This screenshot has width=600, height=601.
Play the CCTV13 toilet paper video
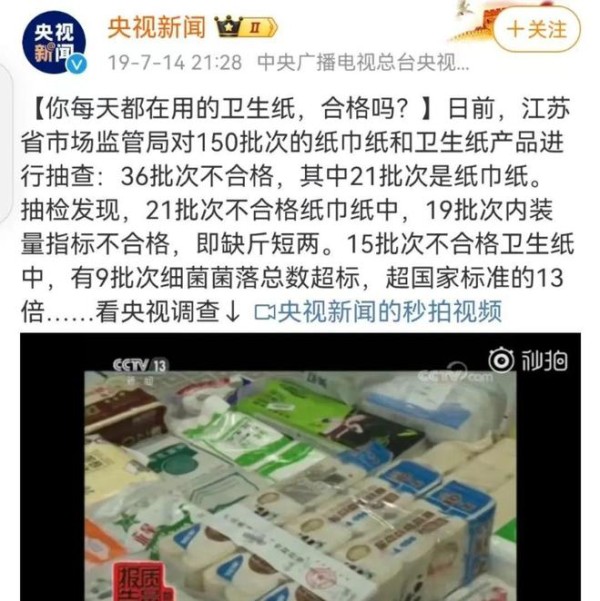pos(300,470)
